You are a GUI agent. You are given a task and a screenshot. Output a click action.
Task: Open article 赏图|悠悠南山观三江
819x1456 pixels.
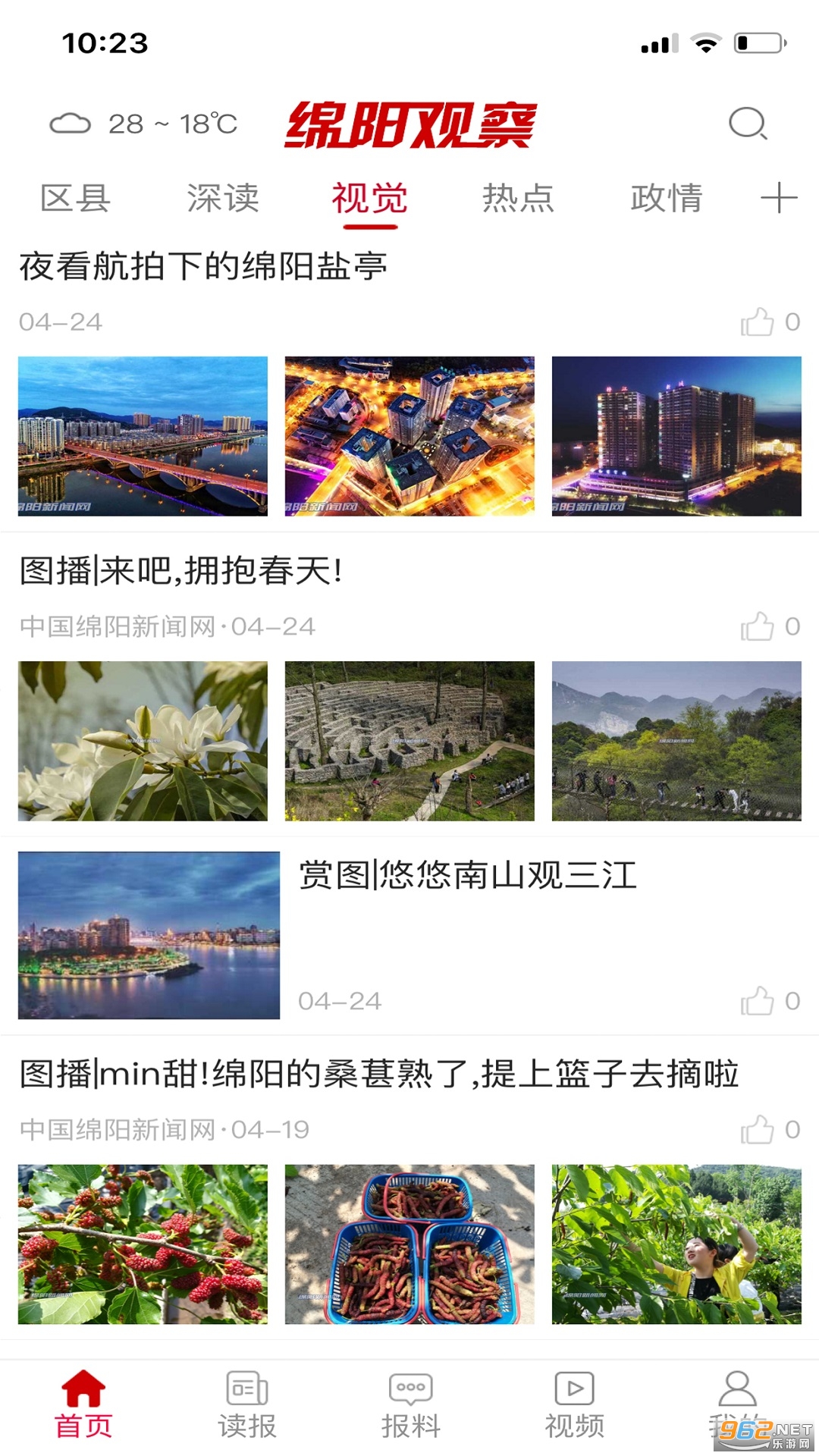[x=467, y=876]
